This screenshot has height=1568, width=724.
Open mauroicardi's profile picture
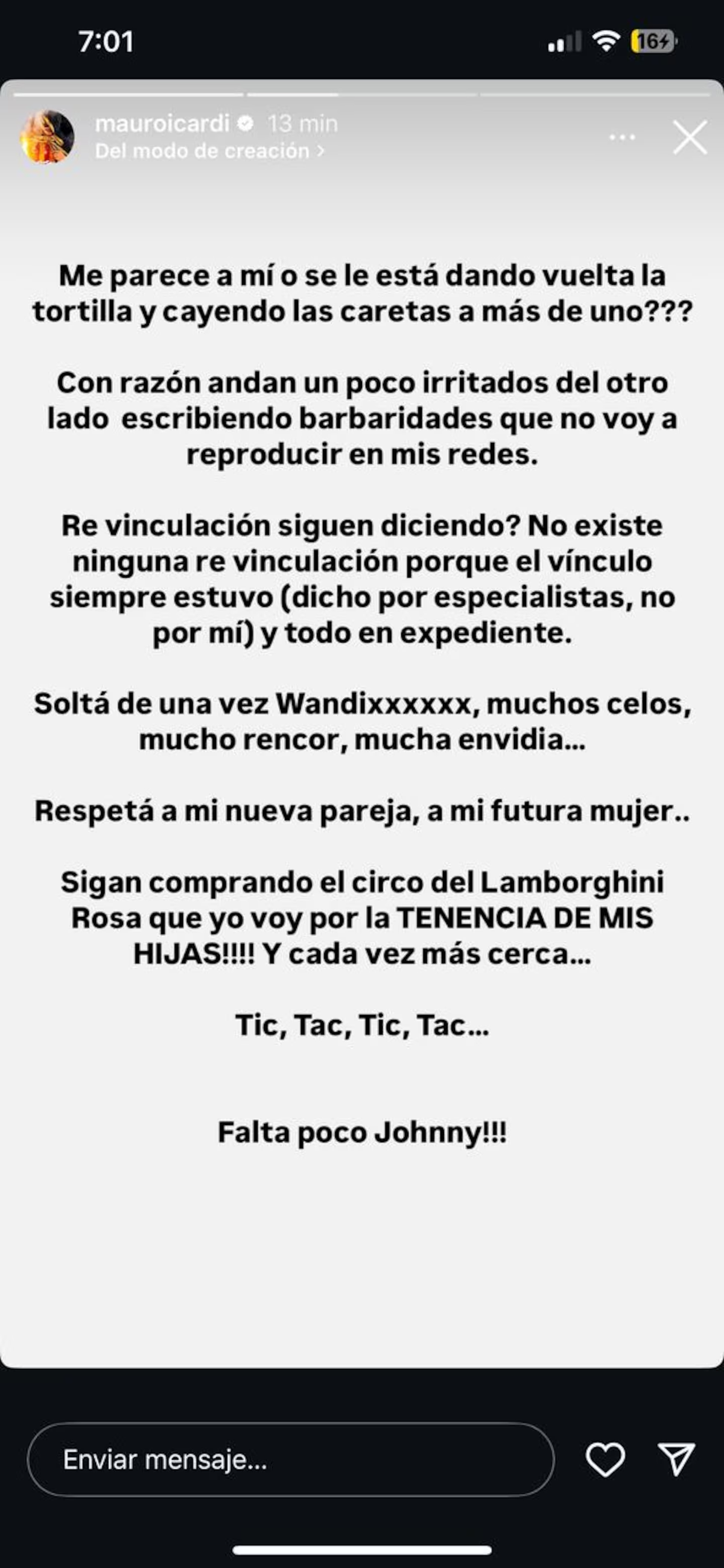coord(48,137)
